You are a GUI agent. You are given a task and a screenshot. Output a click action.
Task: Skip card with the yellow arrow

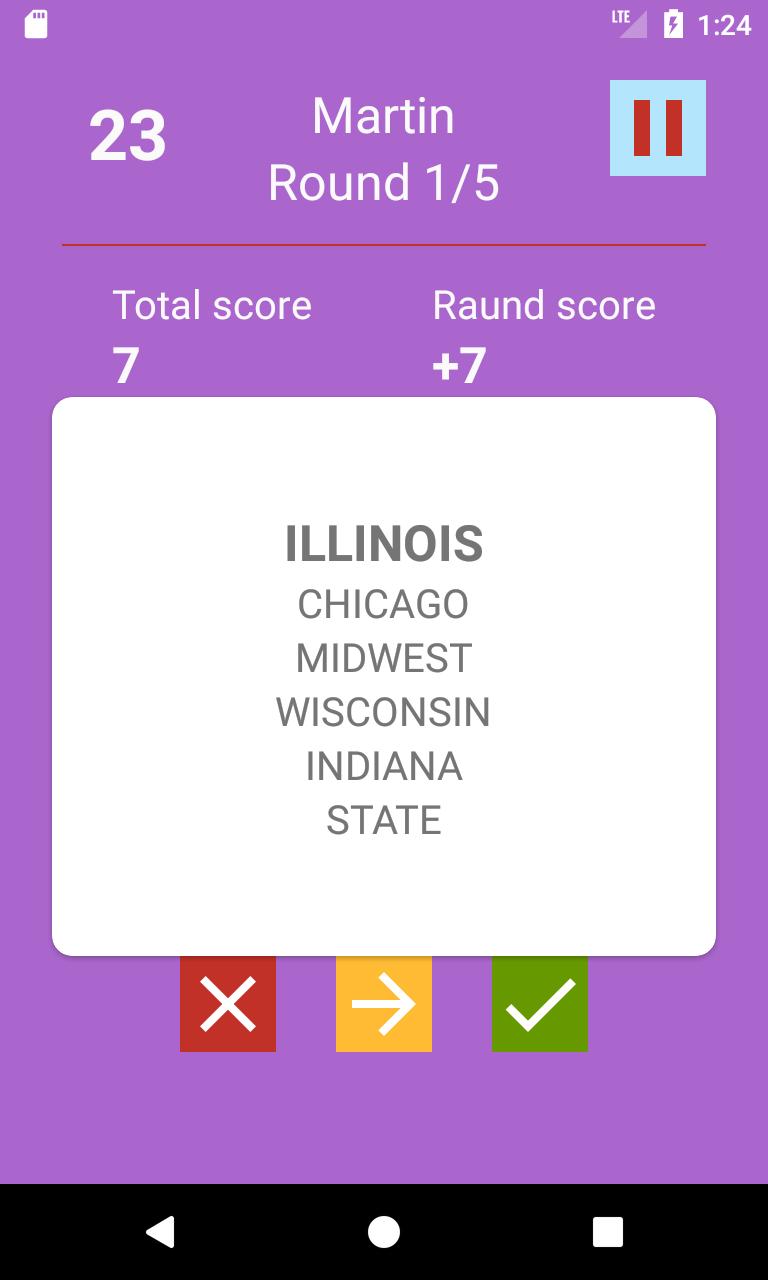click(x=384, y=1004)
